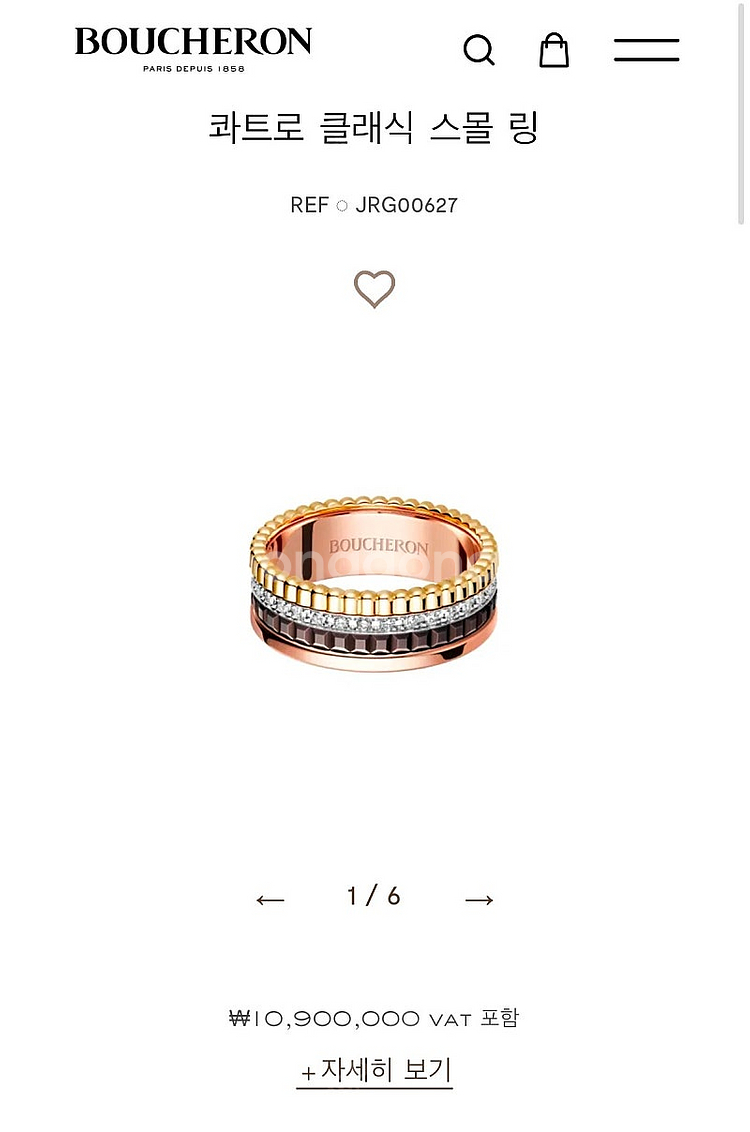The height and width of the screenshot is (1132, 750).
Task: Go to Boucheron home via logo
Action: coord(193,47)
